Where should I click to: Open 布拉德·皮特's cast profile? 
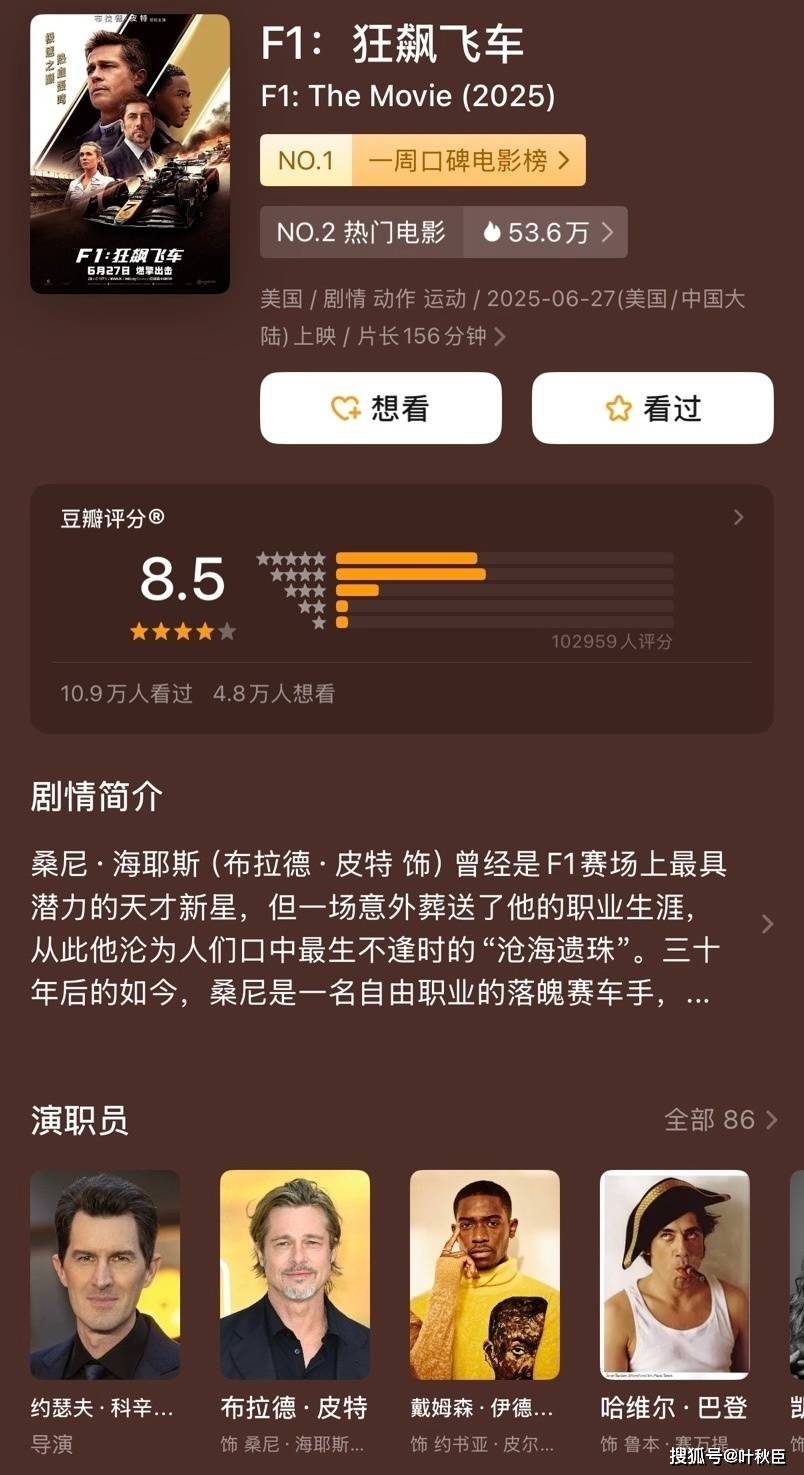click(x=295, y=1275)
